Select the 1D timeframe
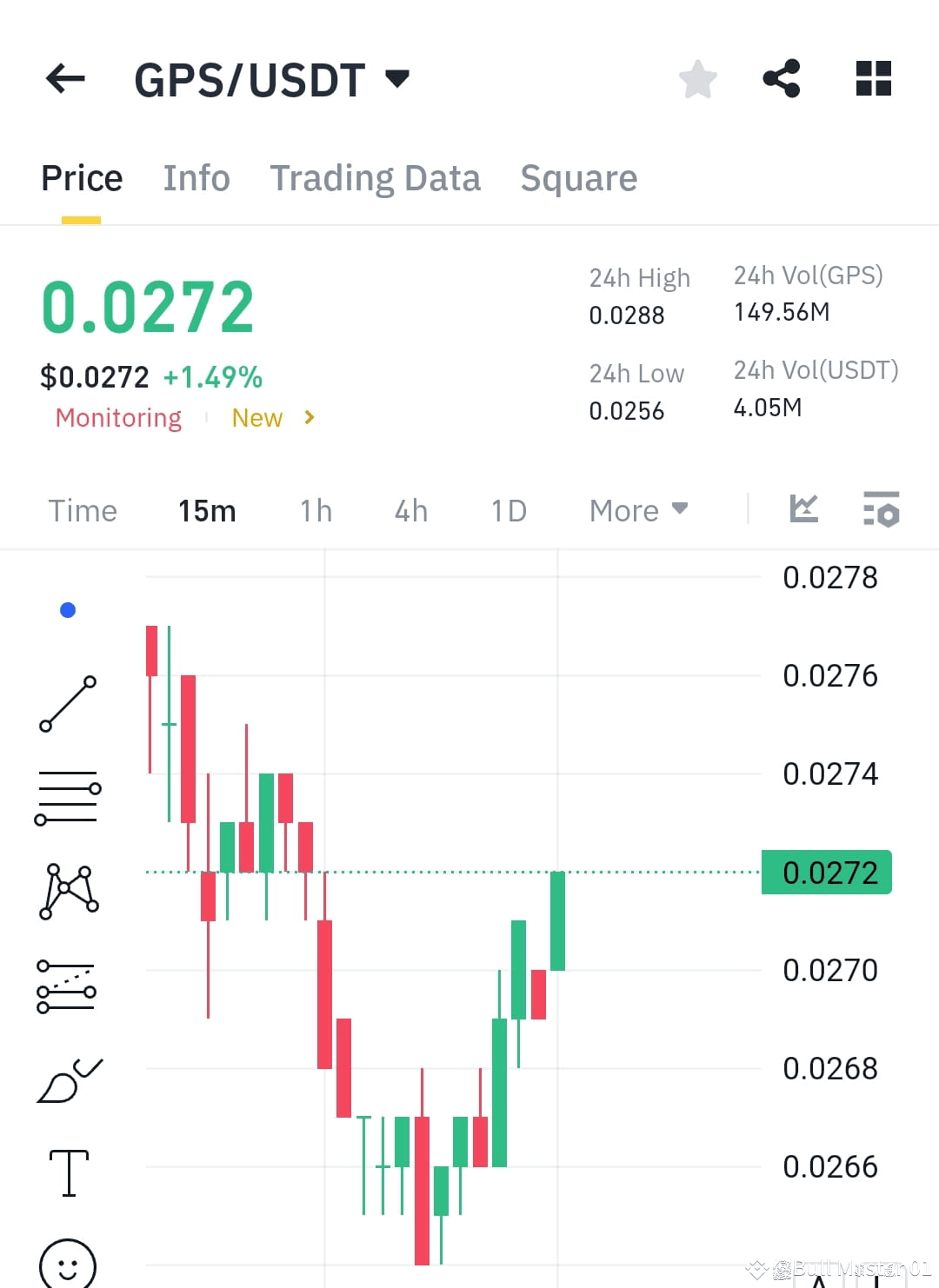The image size is (939, 1288). tap(508, 511)
